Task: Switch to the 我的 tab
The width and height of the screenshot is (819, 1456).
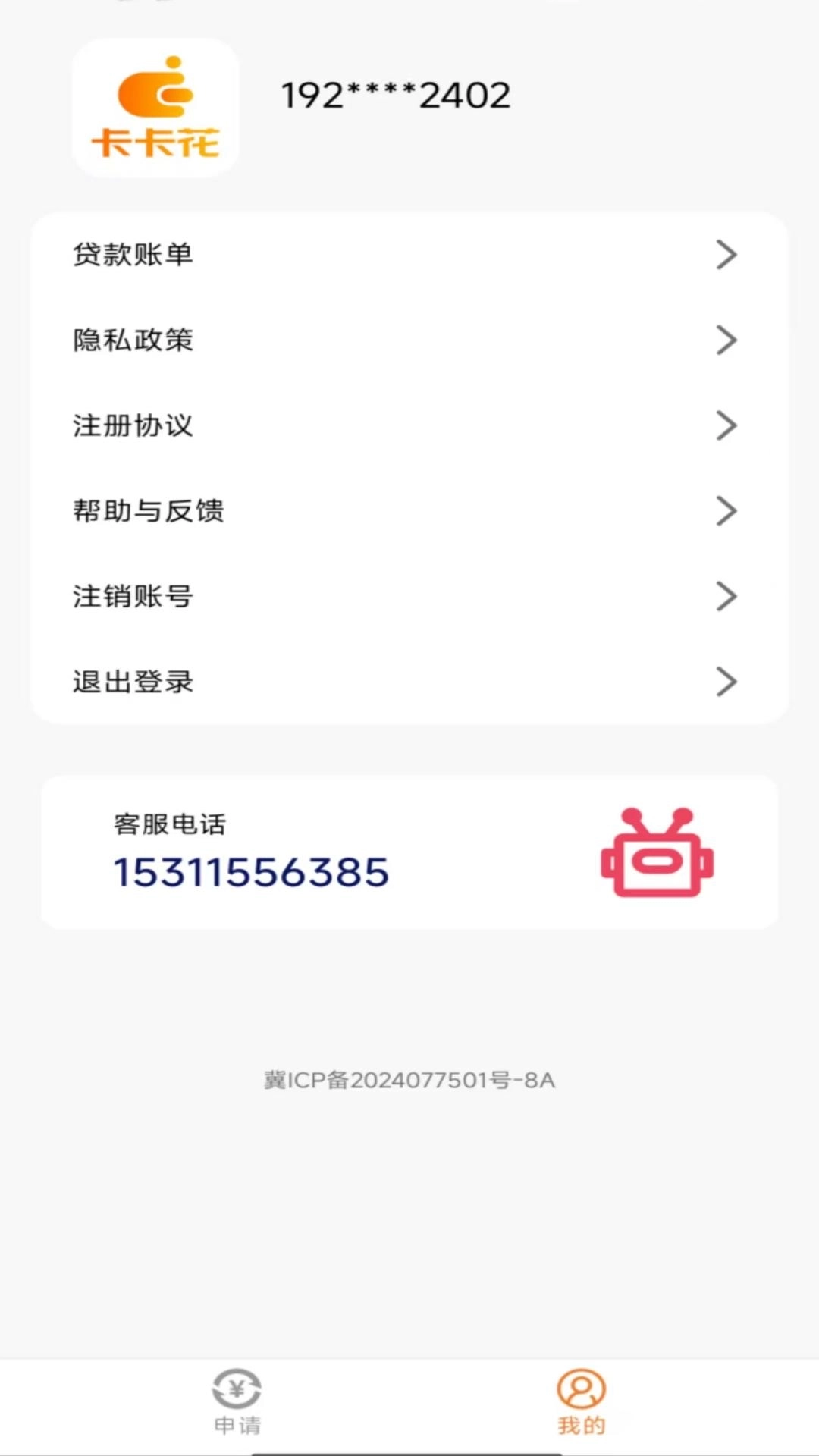Action: [580, 1410]
